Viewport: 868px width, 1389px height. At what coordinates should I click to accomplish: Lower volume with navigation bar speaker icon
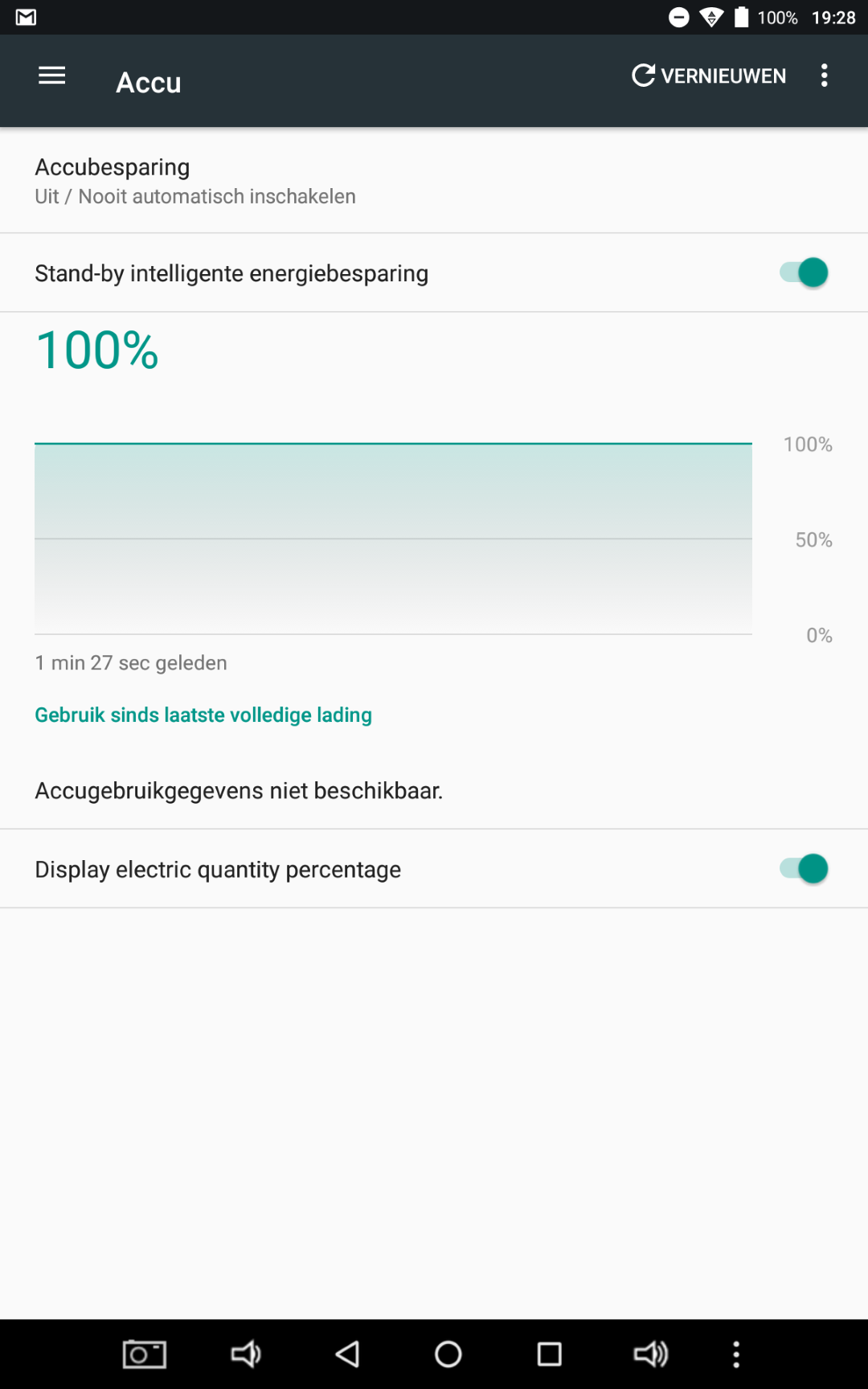point(246,1354)
